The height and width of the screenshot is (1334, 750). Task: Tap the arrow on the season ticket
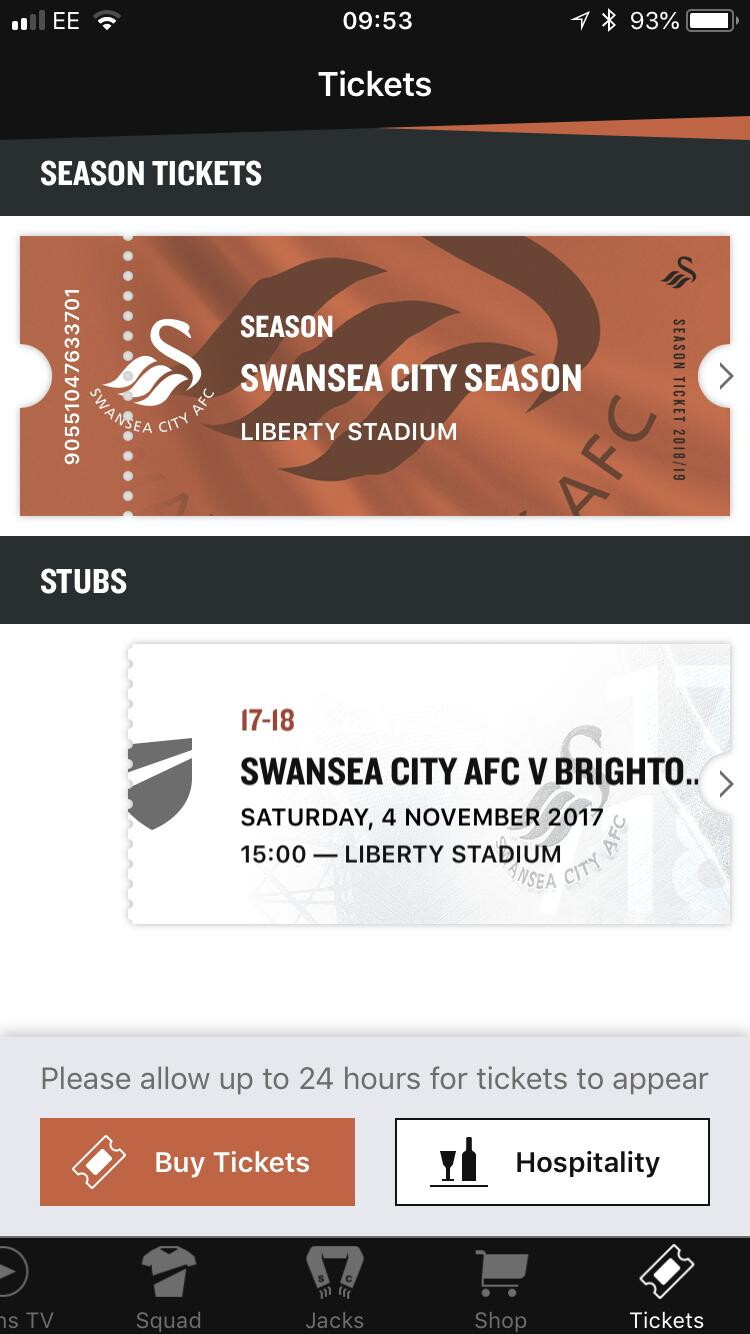click(x=726, y=376)
